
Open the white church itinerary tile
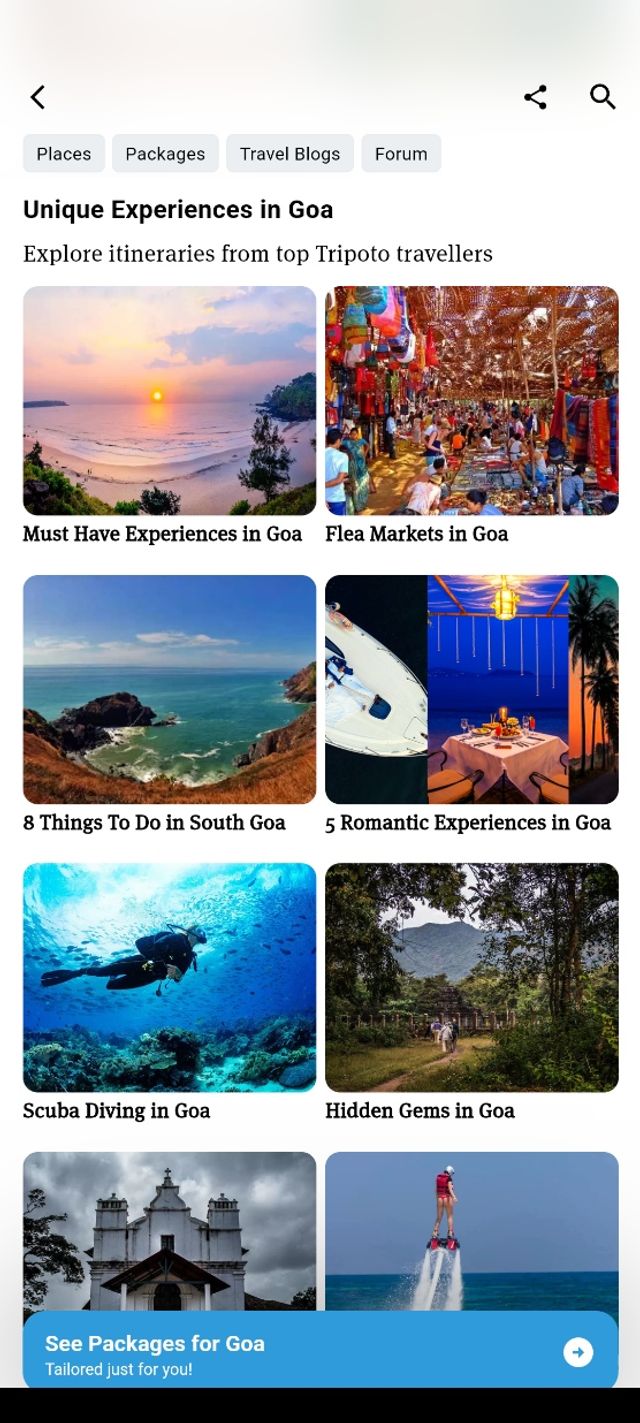pyautogui.click(x=169, y=1230)
